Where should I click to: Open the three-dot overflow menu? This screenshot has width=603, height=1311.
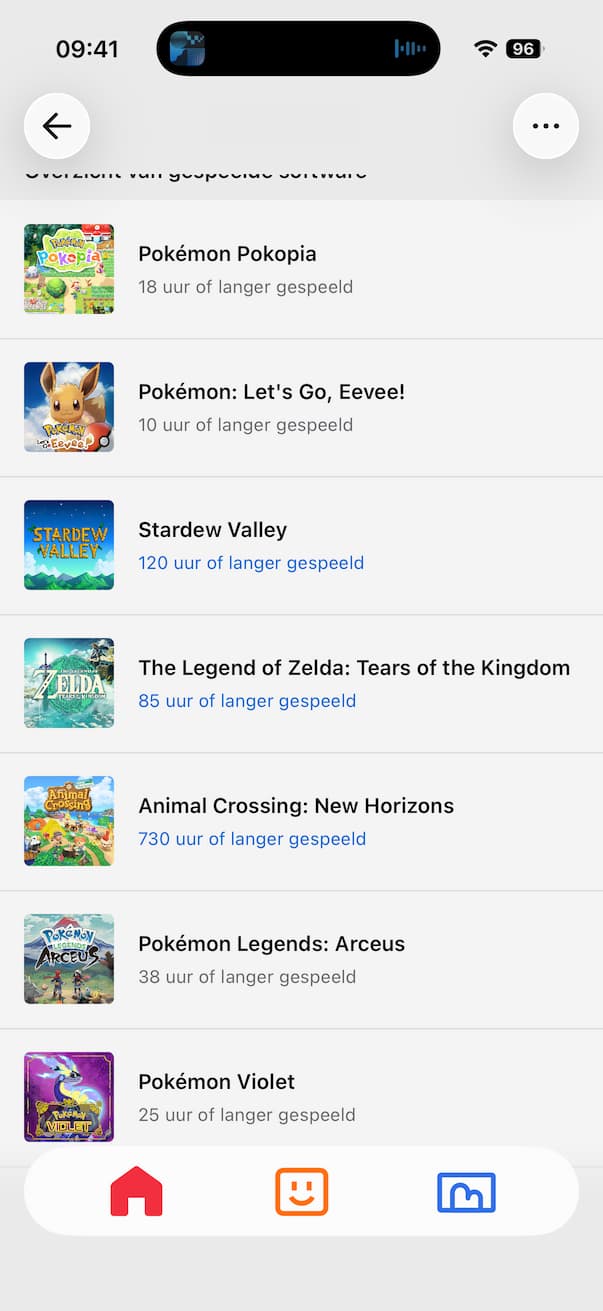[x=545, y=126]
